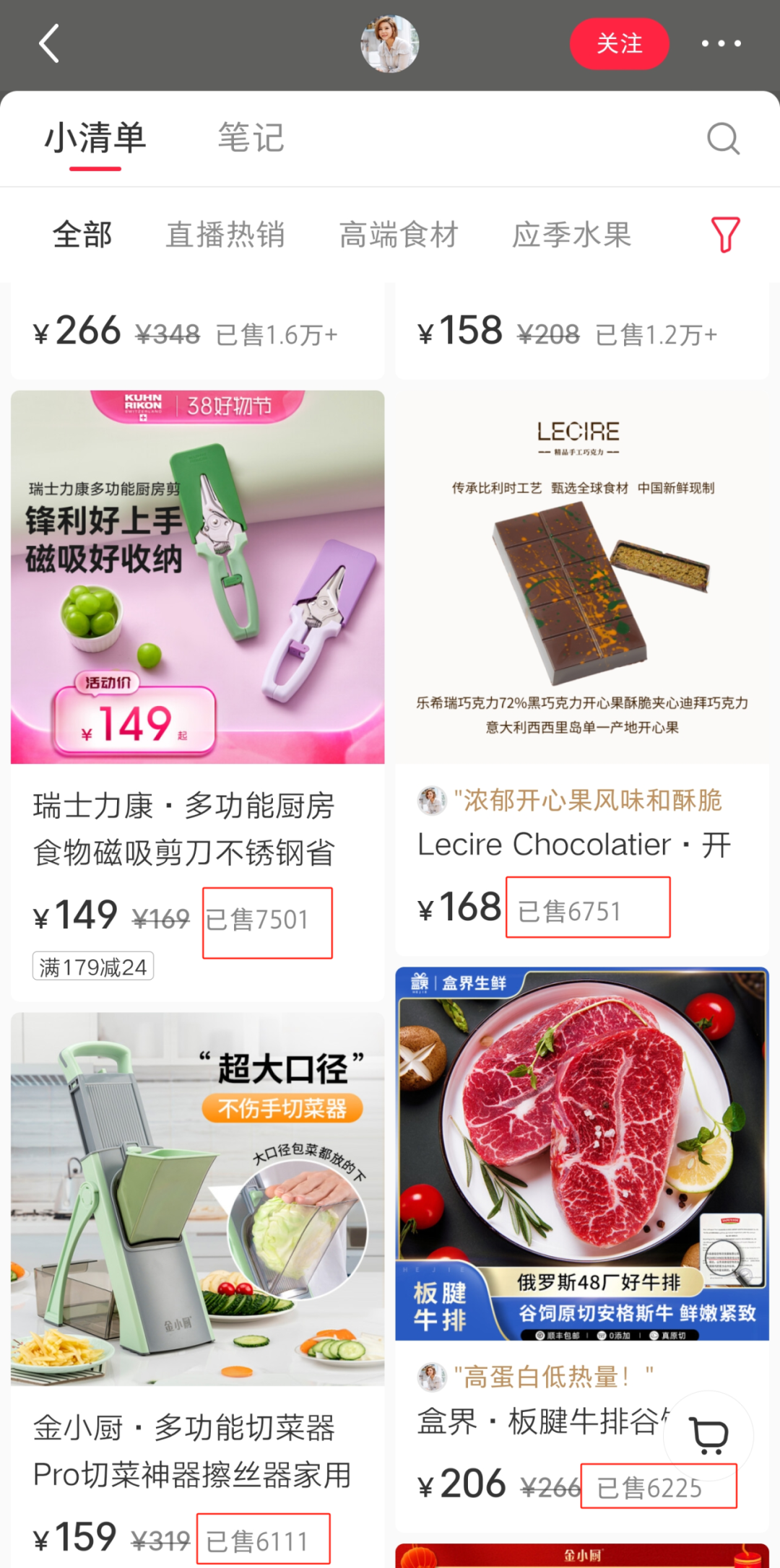Follow this creator with 关注 button
The height and width of the screenshot is (1568, 780).
click(x=619, y=44)
